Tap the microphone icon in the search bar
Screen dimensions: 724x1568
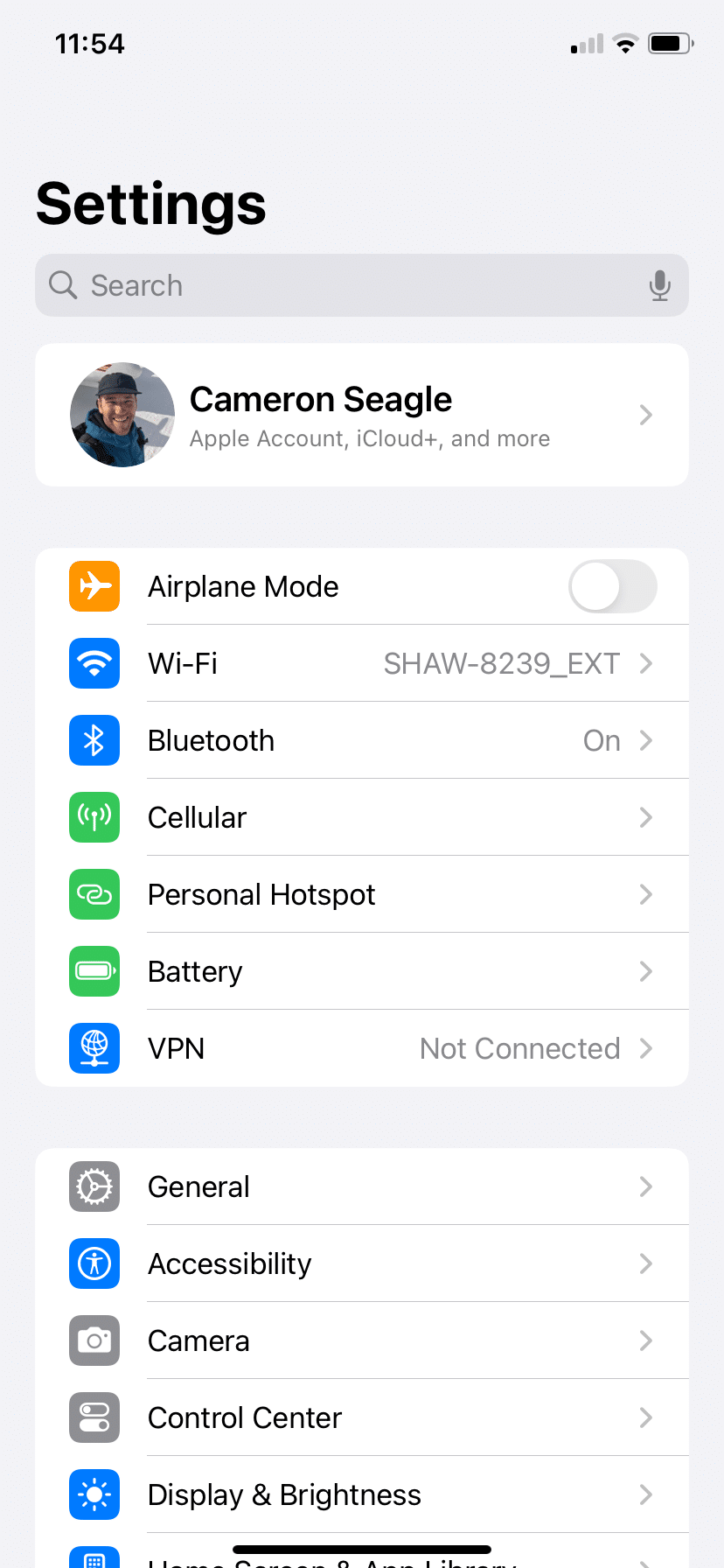(660, 285)
